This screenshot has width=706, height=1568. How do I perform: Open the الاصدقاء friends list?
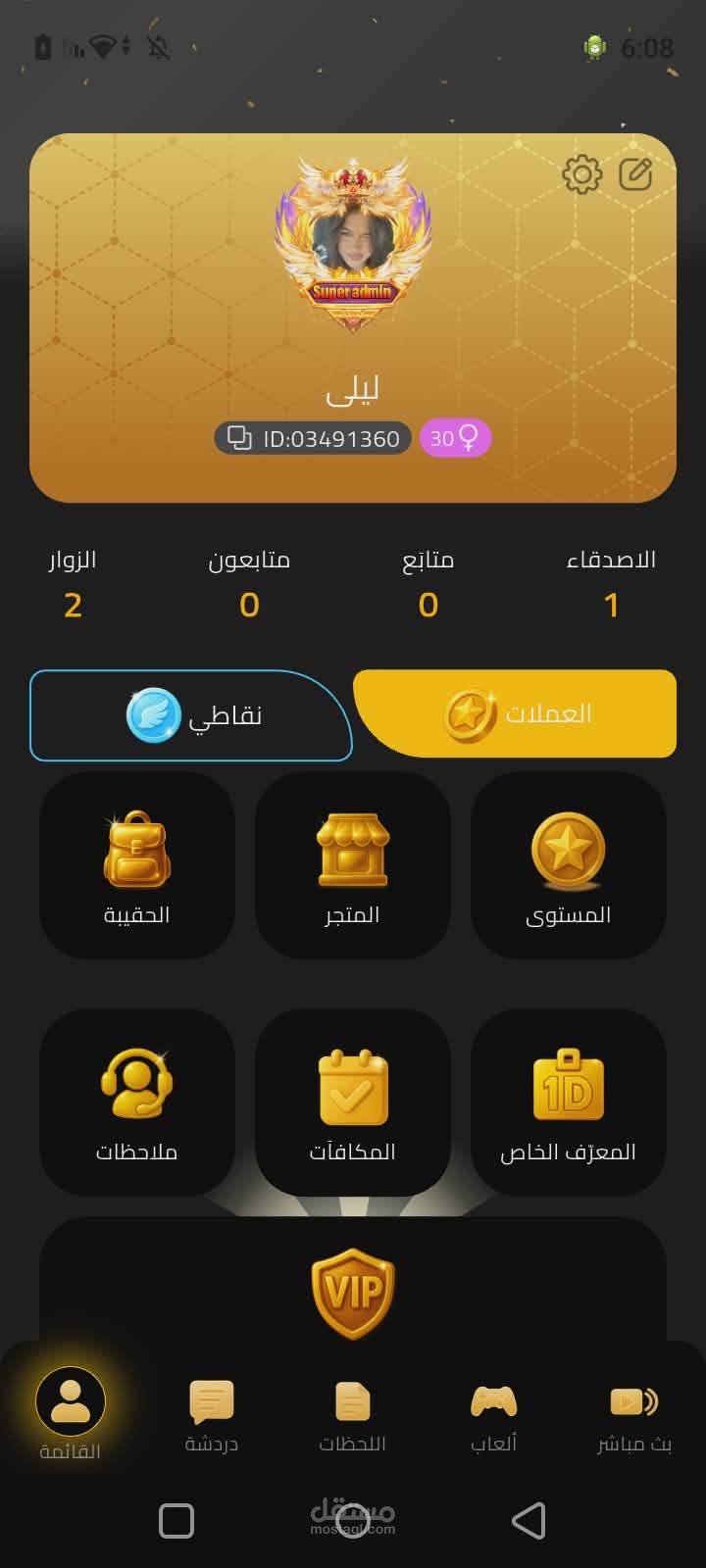point(611,585)
